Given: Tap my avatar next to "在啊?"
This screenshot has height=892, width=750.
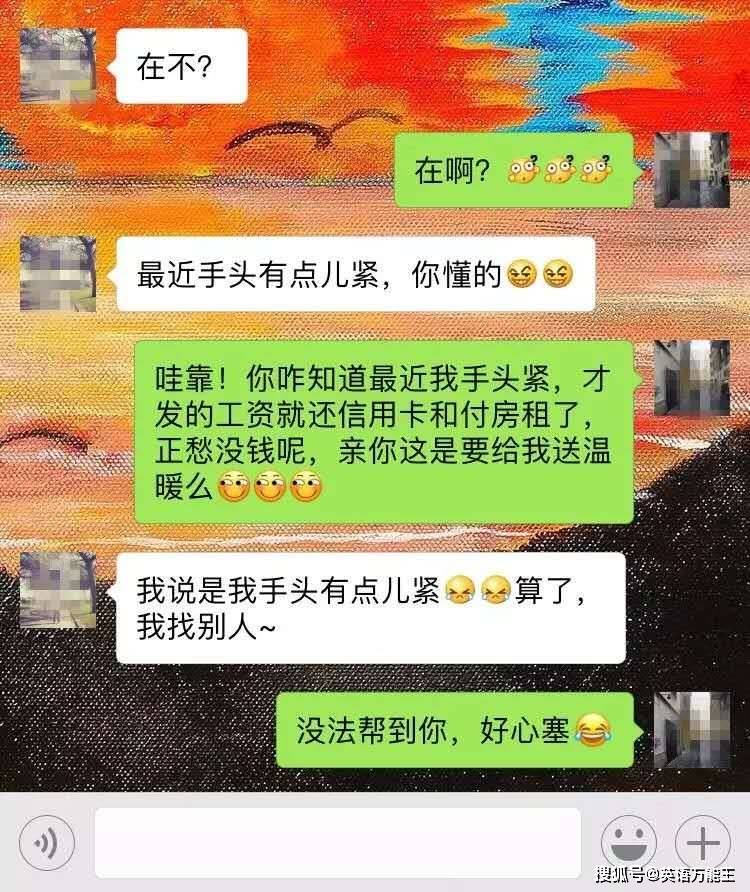Looking at the screenshot, I should pyautogui.click(x=692, y=170).
